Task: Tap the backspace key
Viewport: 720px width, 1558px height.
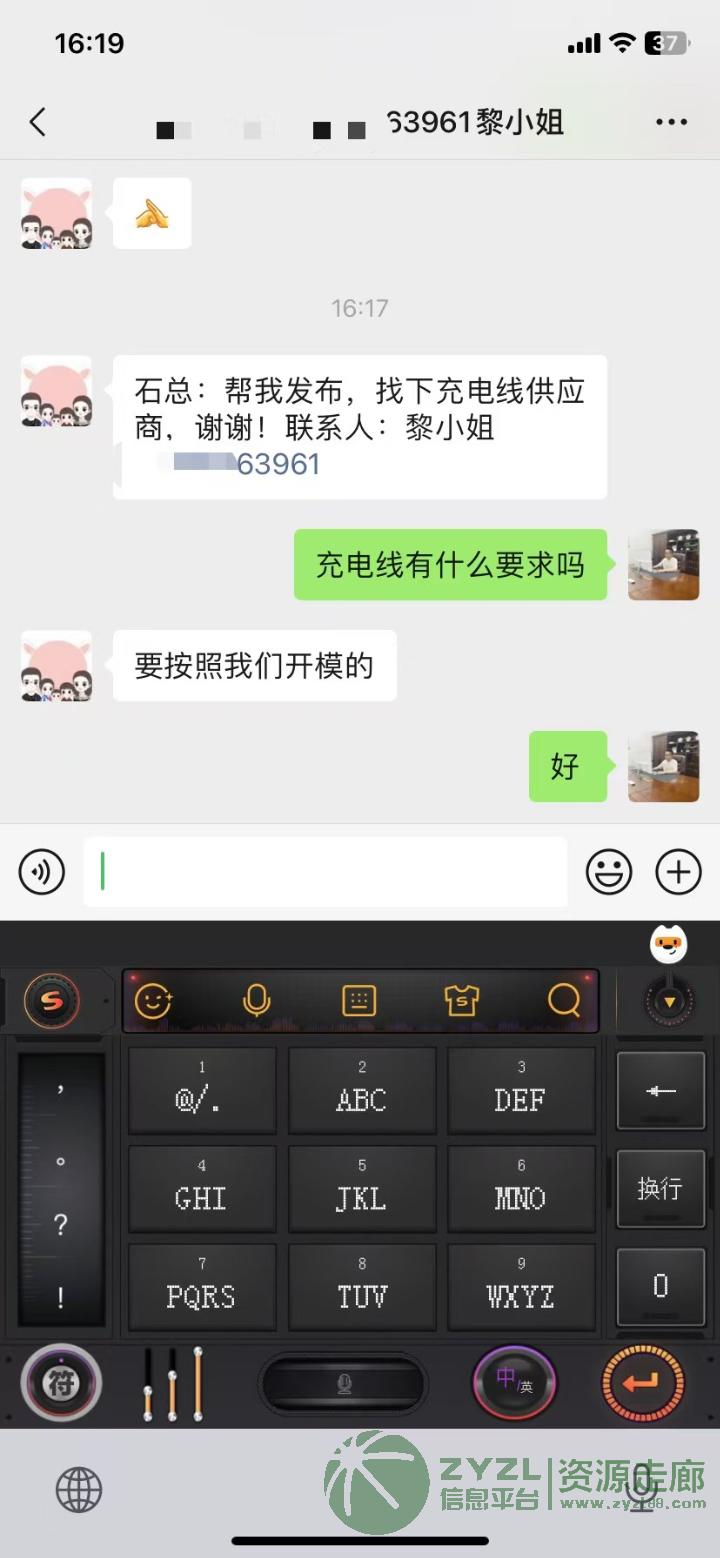Action: [661, 1091]
